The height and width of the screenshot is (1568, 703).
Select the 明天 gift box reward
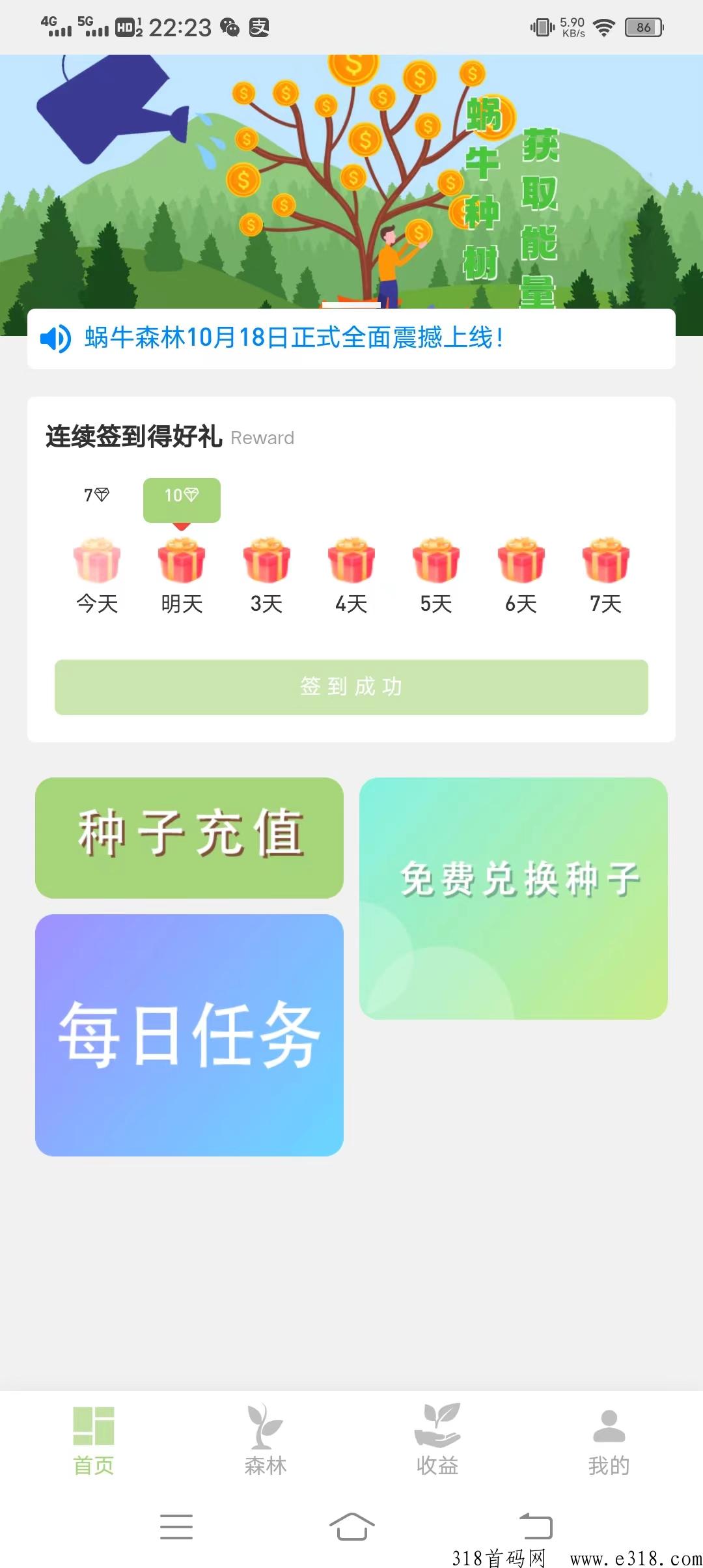182,561
